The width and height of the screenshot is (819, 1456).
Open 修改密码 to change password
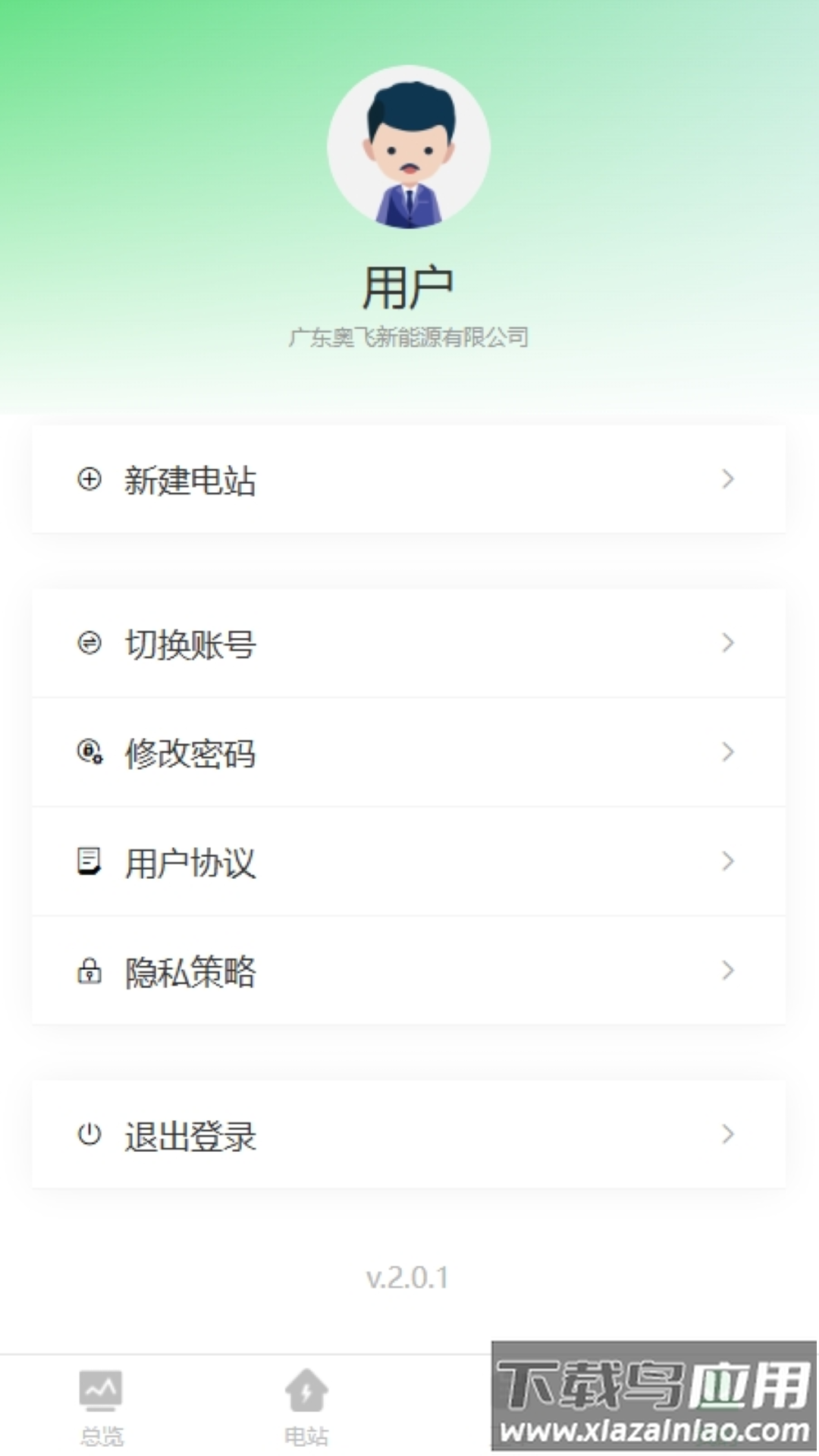(x=408, y=752)
